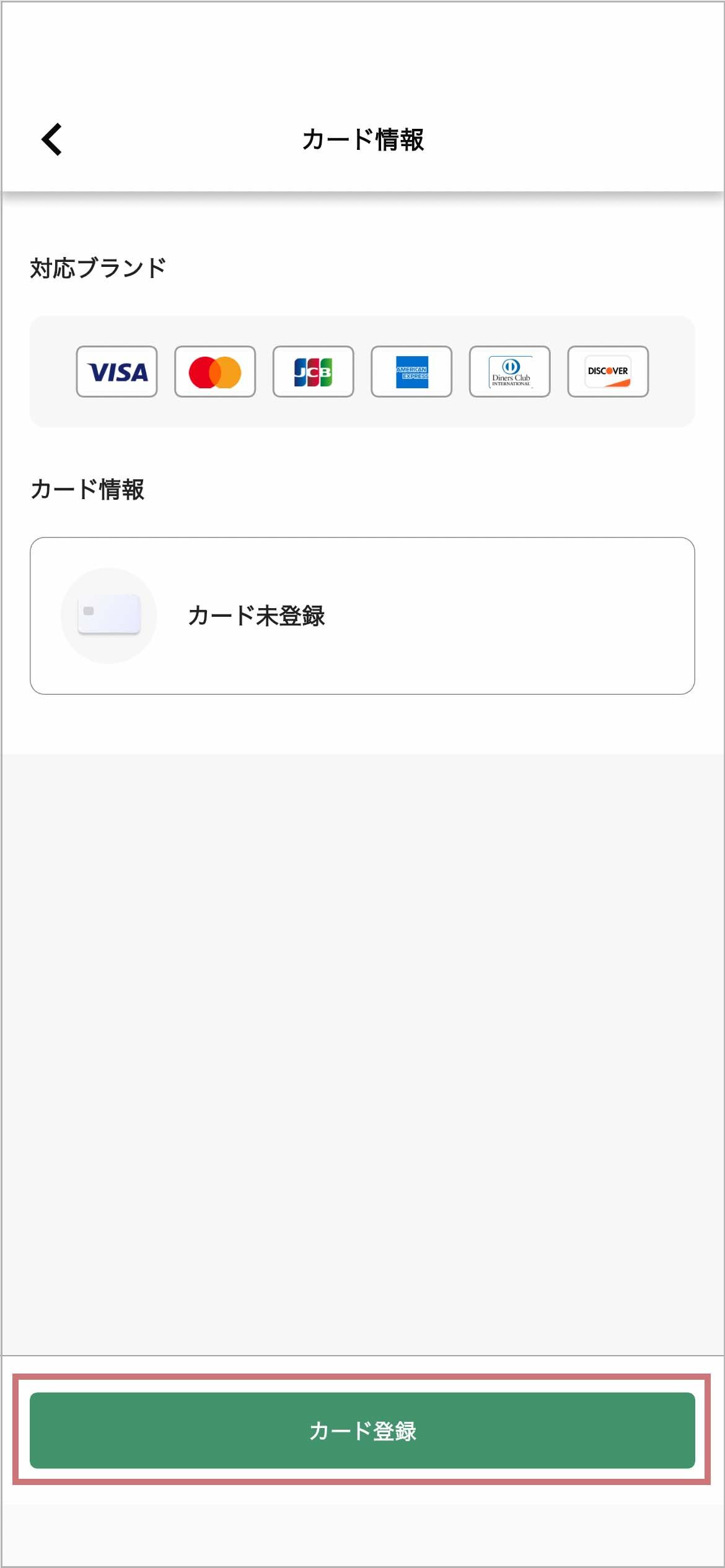Go back using the header arrow

(x=52, y=139)
